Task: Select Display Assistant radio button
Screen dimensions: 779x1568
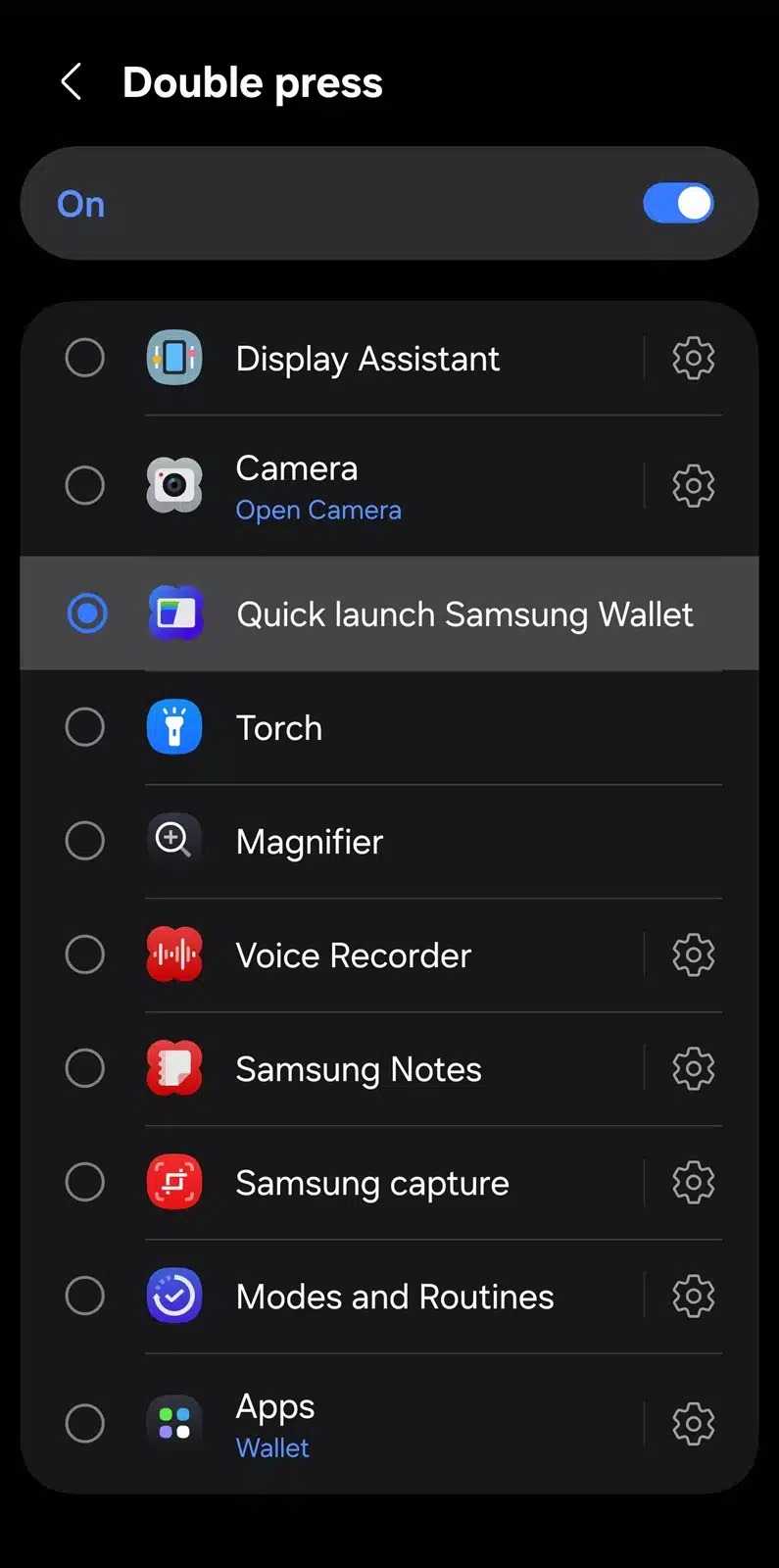Action: (x=85, y=359)
